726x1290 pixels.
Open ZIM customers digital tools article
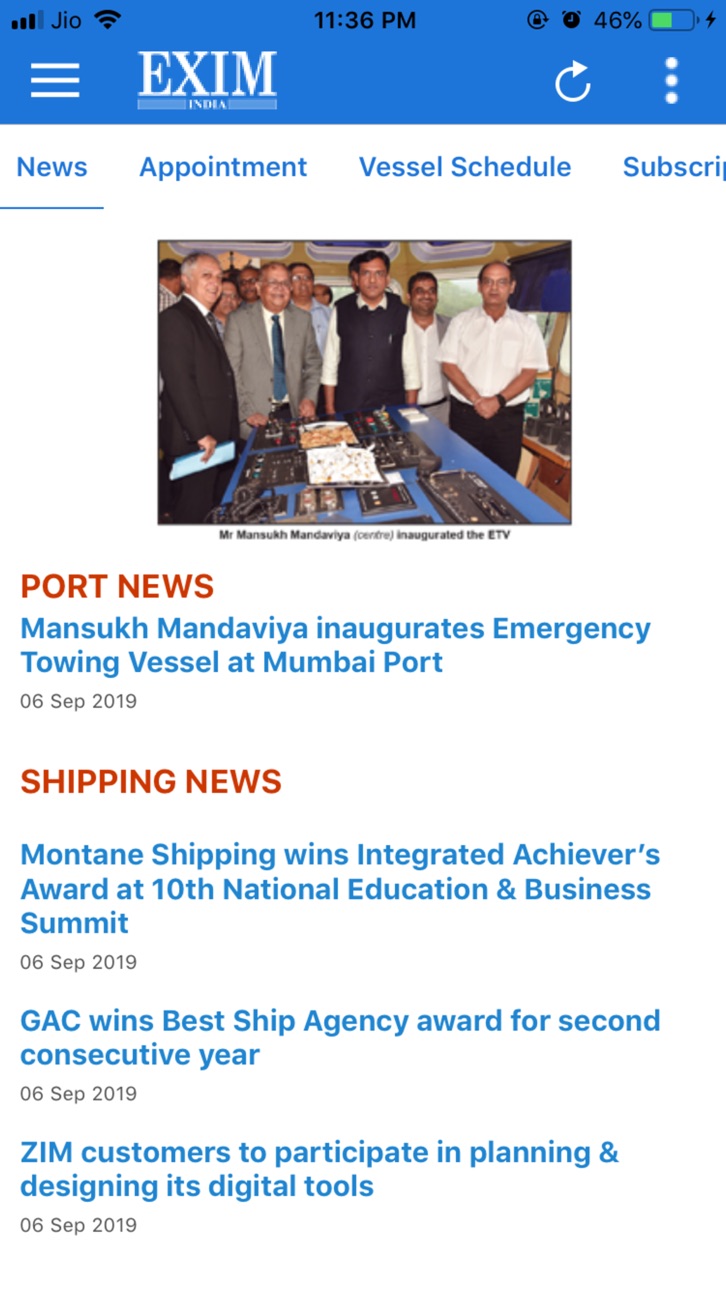(320, 1169)
